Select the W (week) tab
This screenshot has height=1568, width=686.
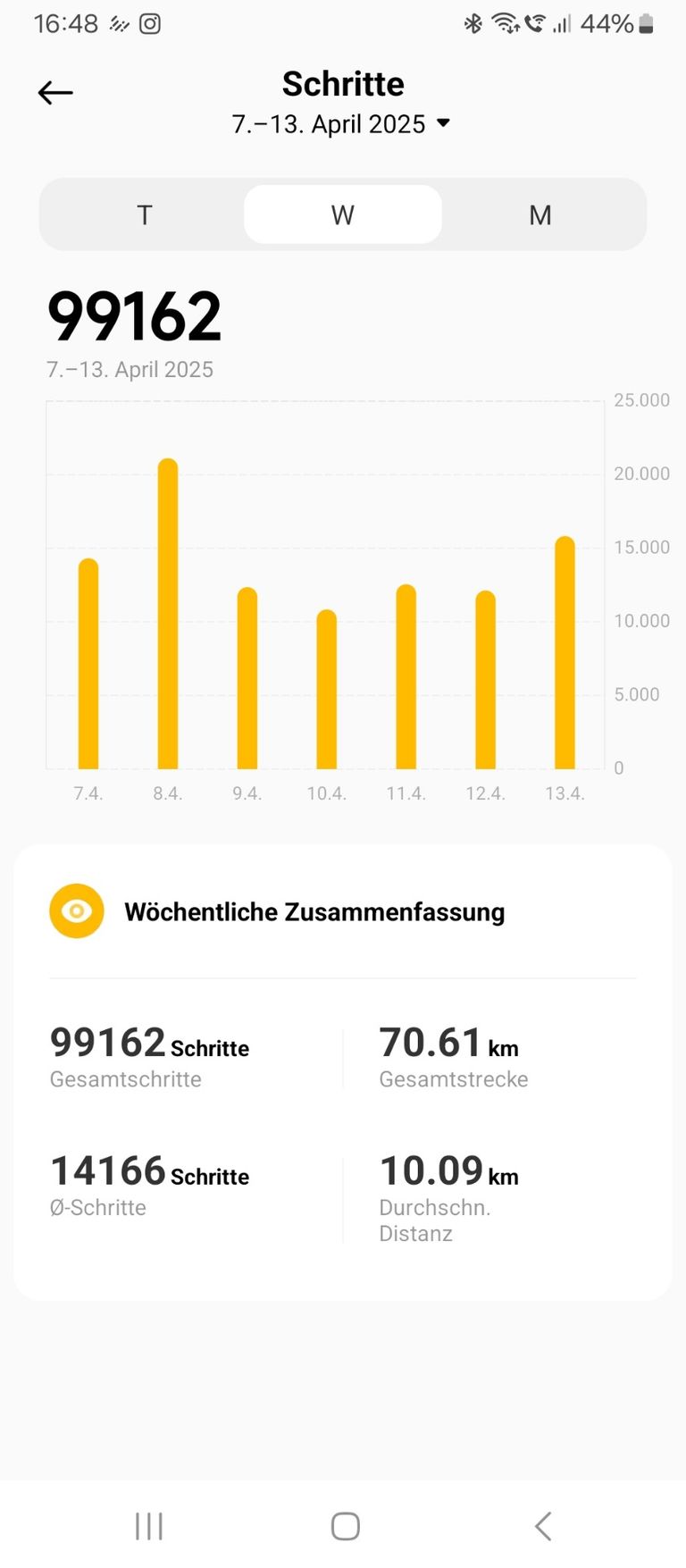(x=343, y=214)
